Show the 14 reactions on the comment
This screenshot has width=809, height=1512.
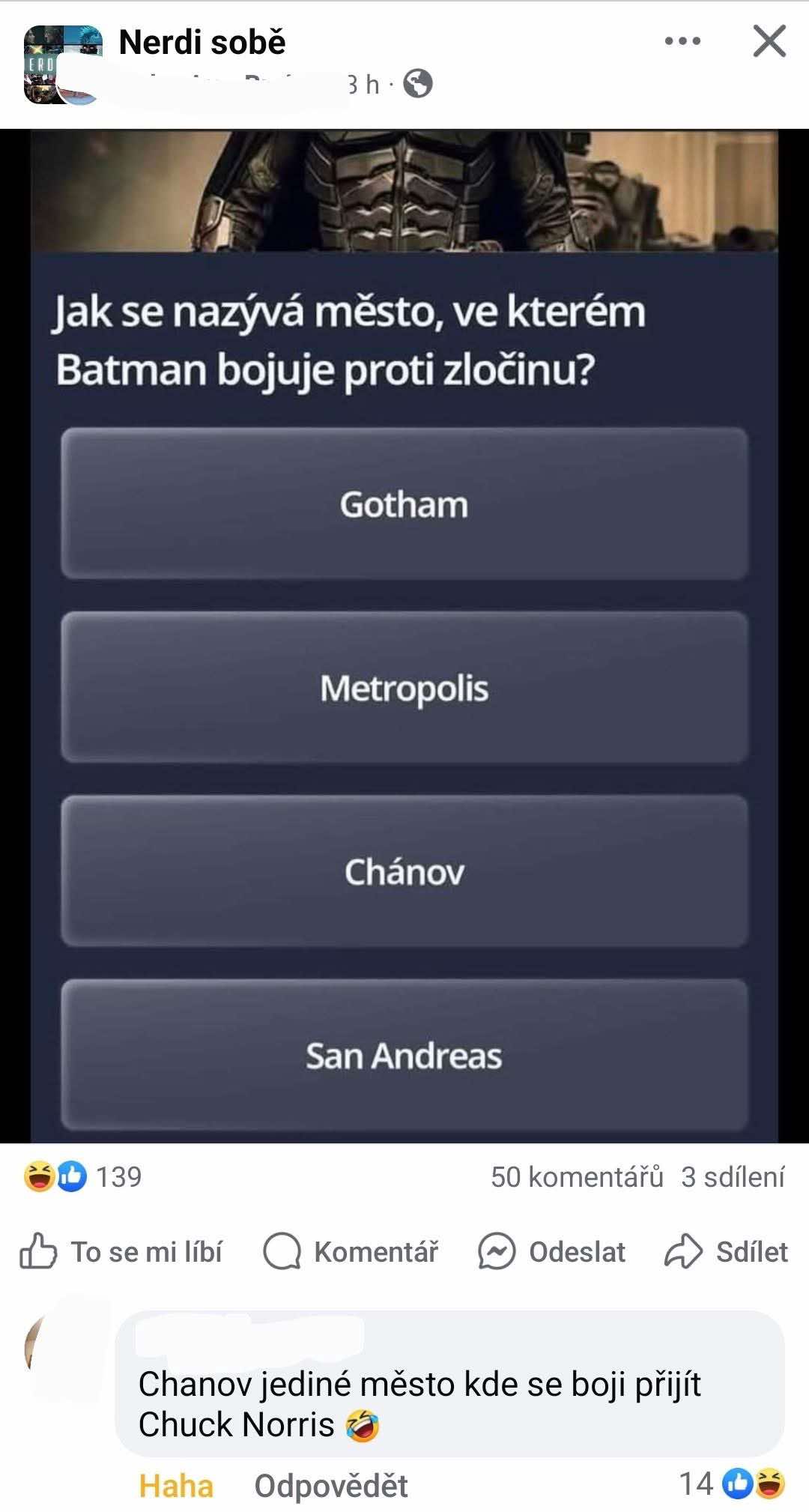[731, 1484]
